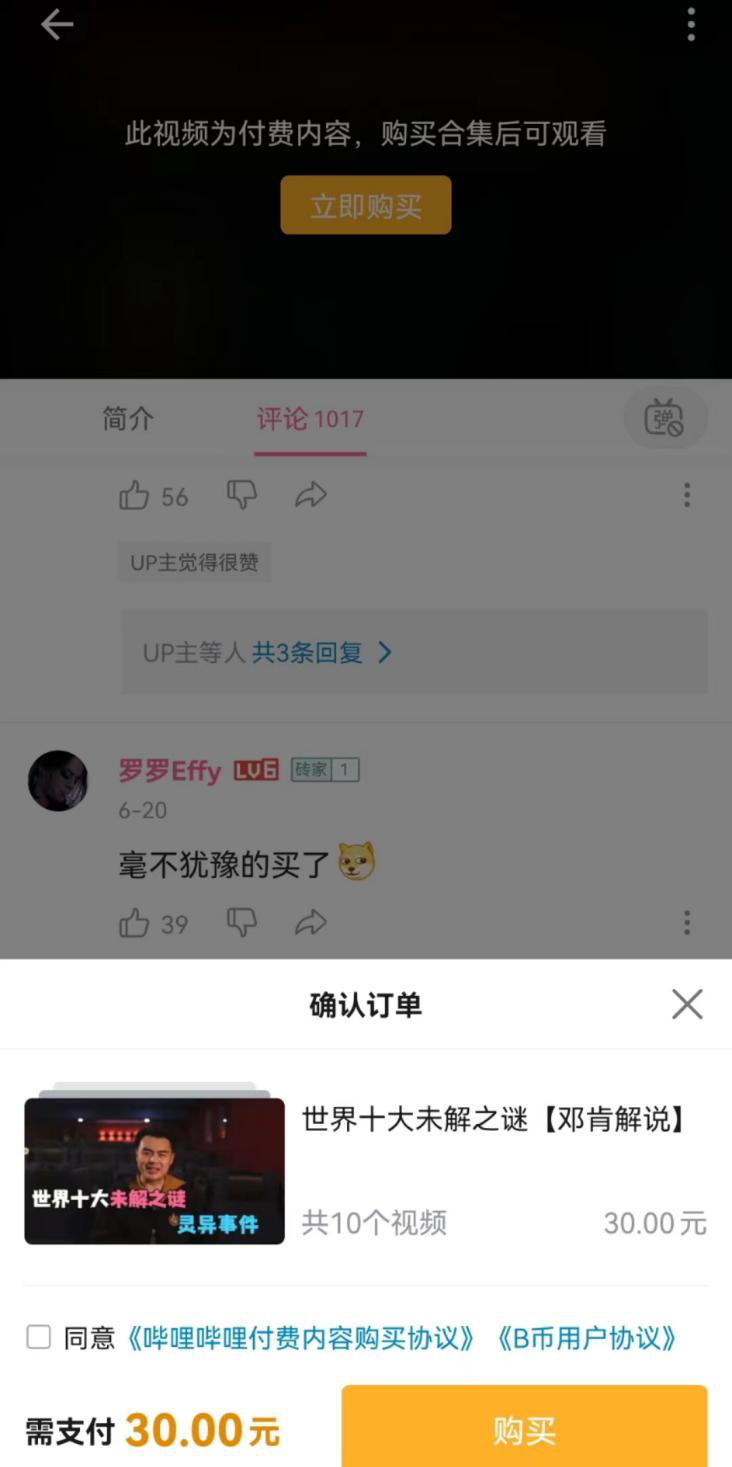The image size is (732, 1467).
Task: Share the comment with 56 likes
Action: coord(311,495)
